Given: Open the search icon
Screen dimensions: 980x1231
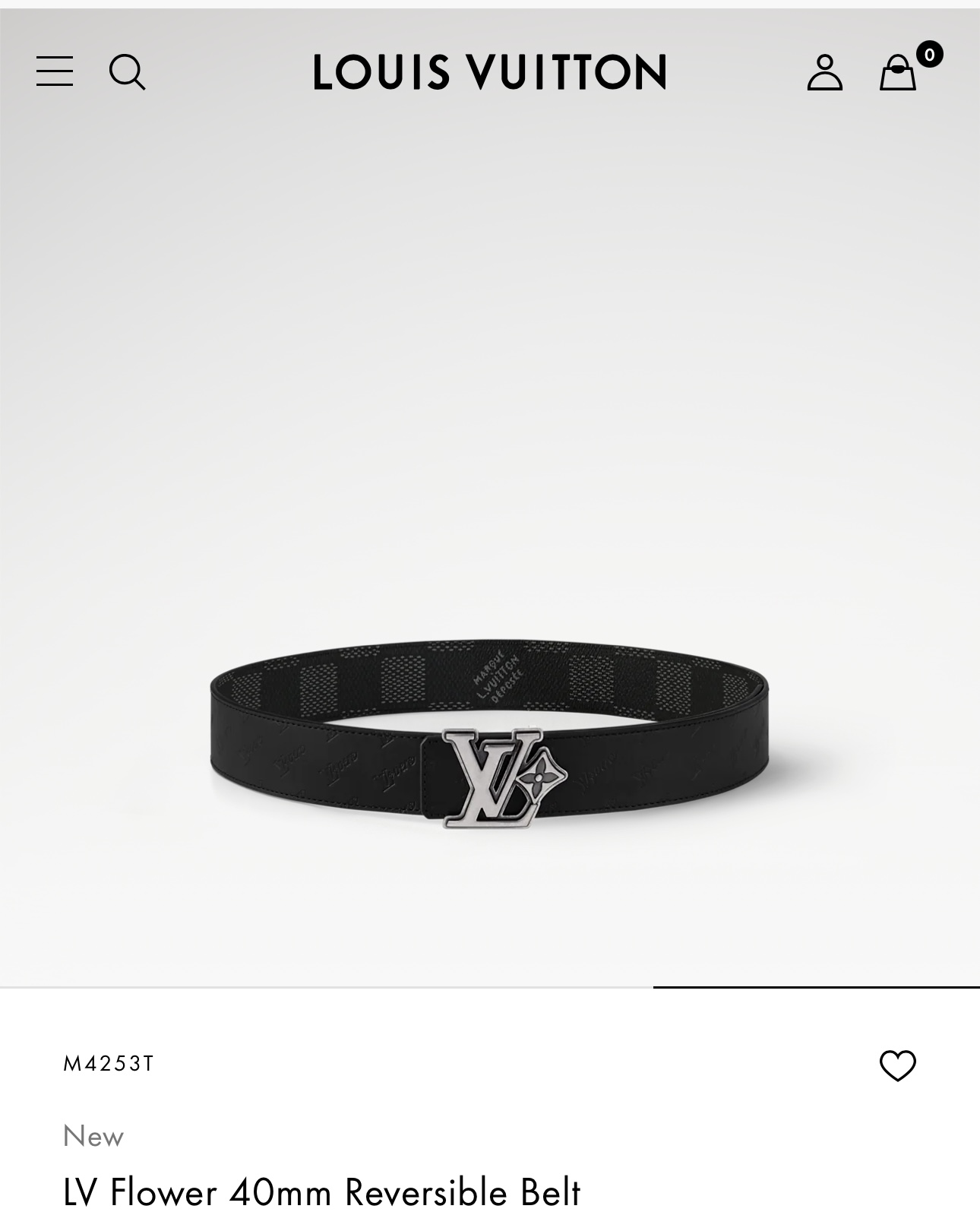Looking at the screenshot, I should point(127,72).
